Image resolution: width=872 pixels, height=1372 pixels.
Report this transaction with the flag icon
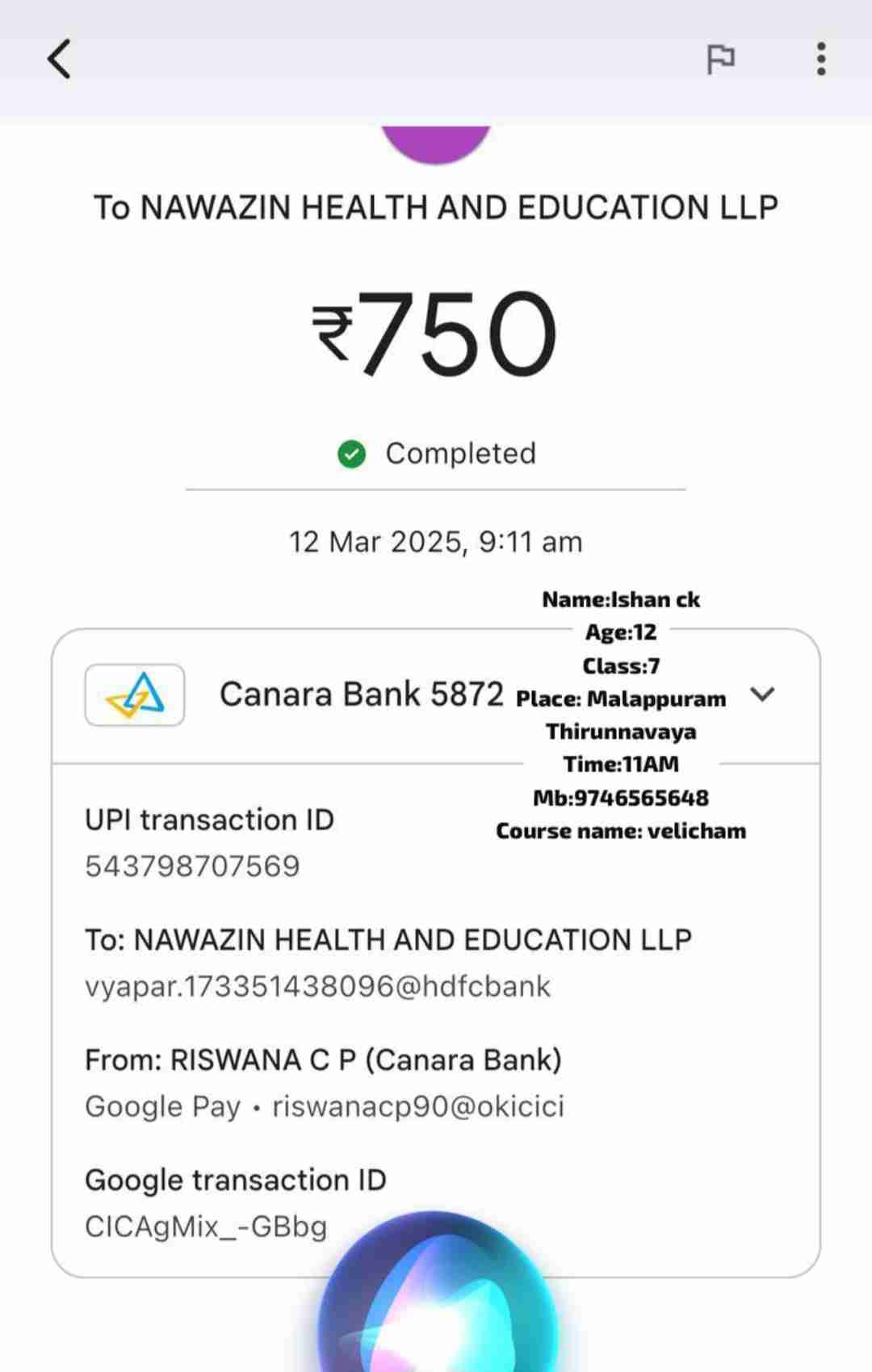720,59
